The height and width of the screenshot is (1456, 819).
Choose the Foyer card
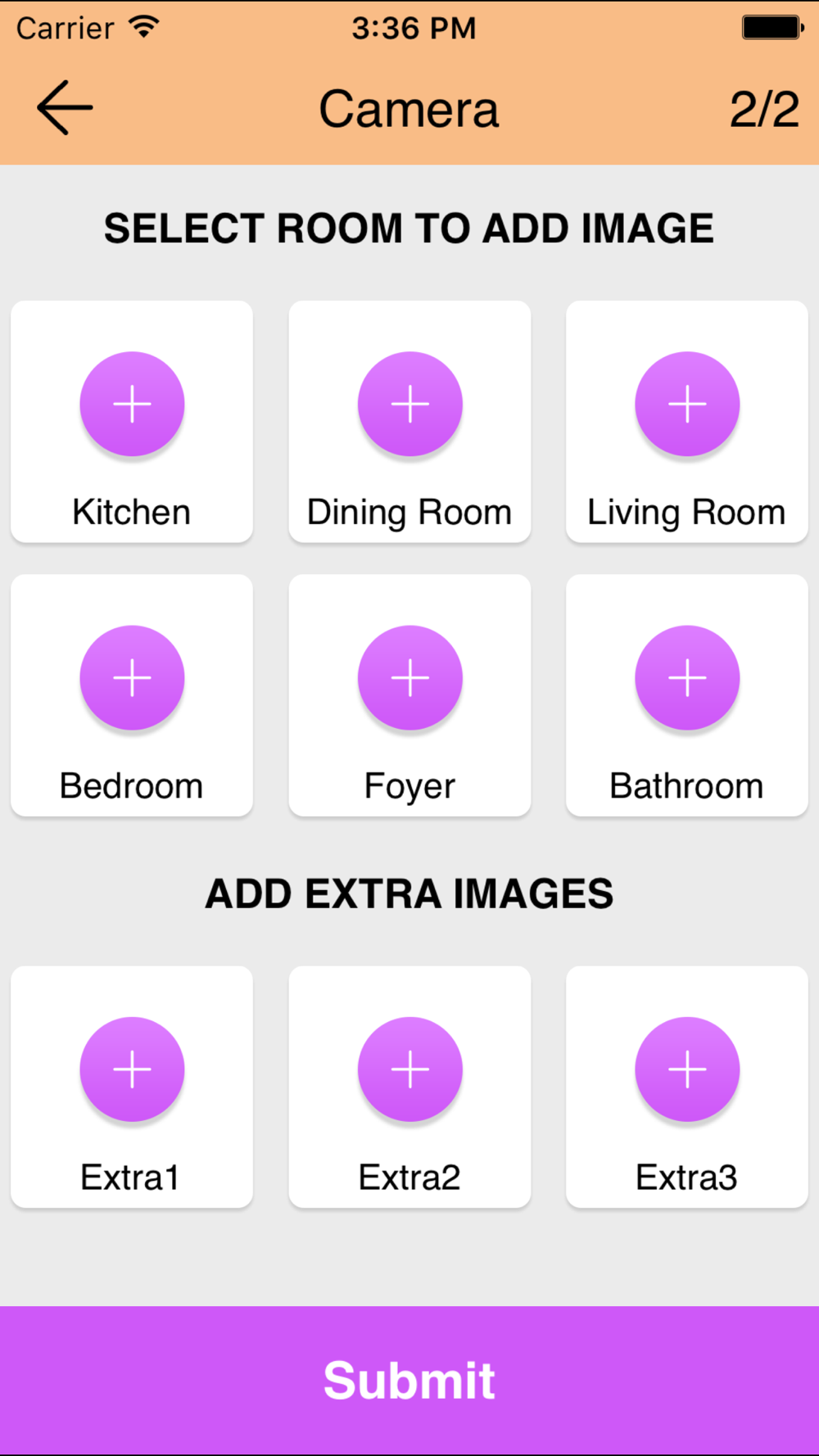tap(409, 694)
